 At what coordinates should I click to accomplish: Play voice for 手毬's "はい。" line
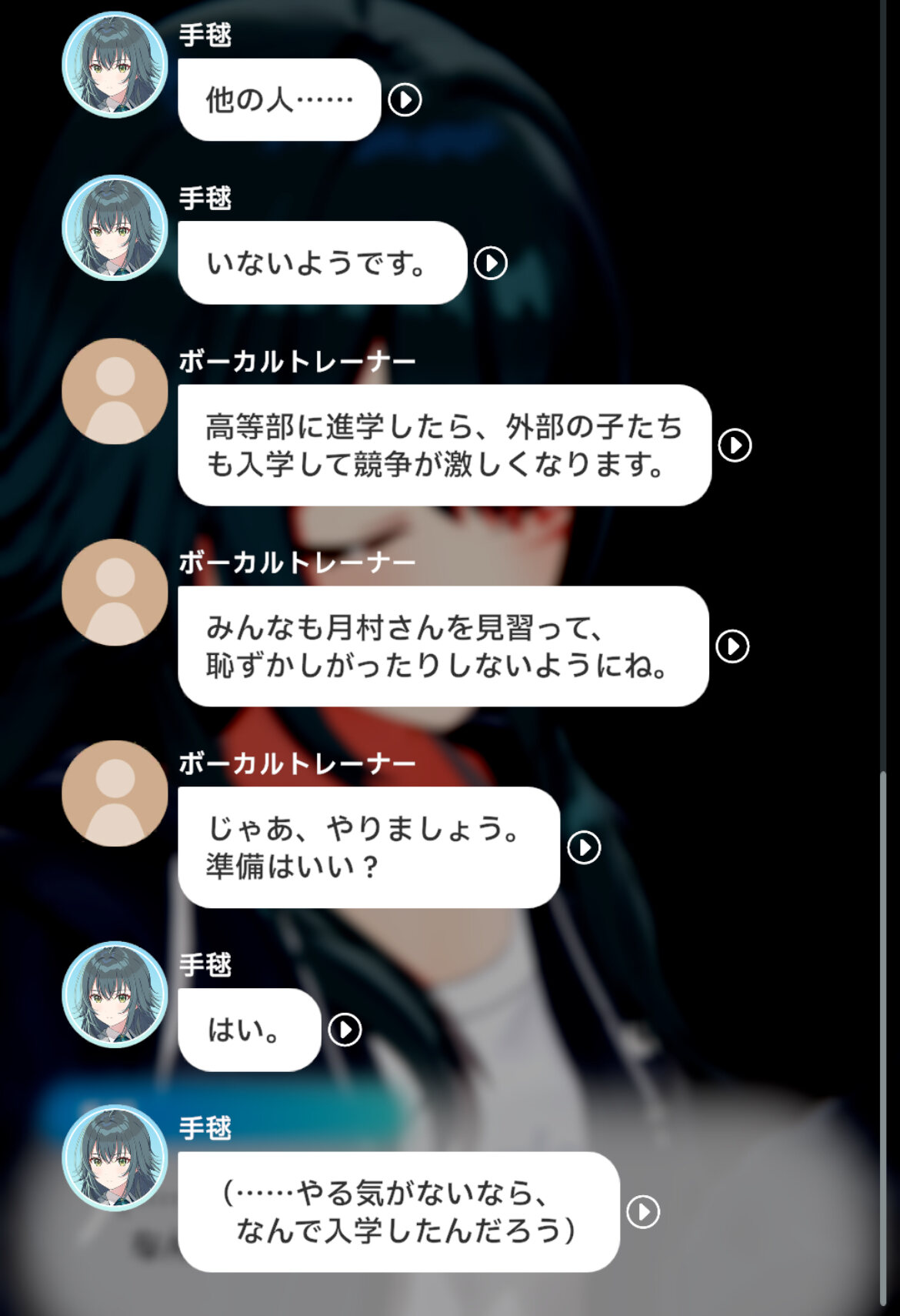tap(345, 1030)
